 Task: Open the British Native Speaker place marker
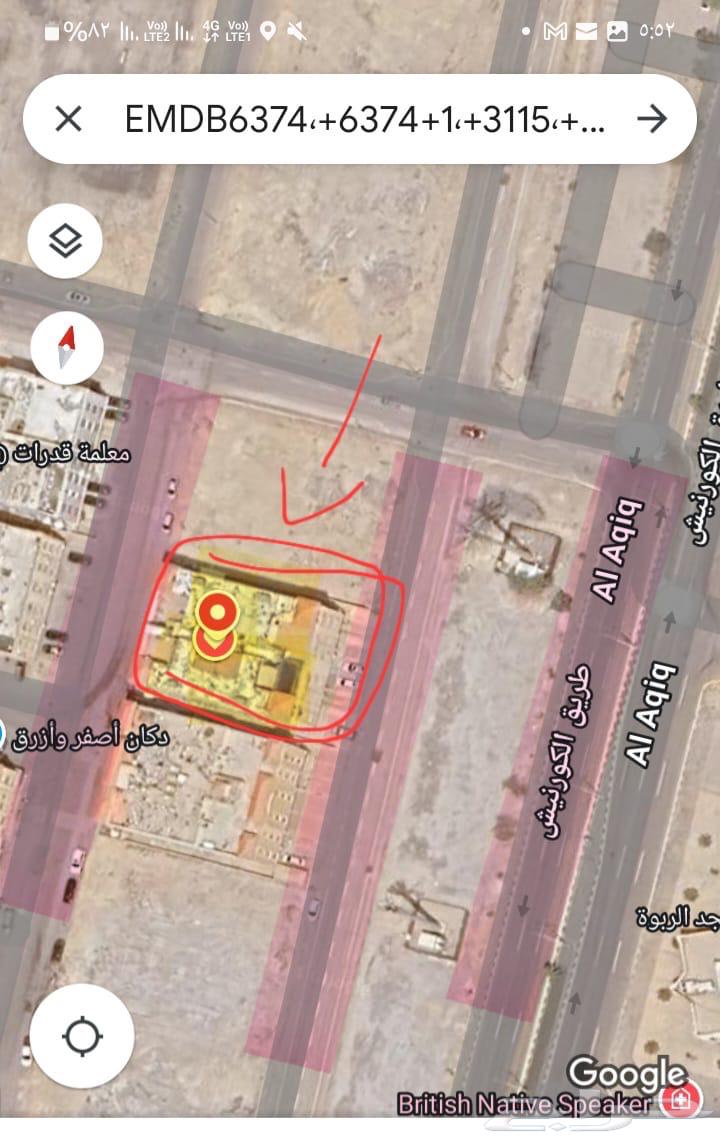[x=680, y=1102]
